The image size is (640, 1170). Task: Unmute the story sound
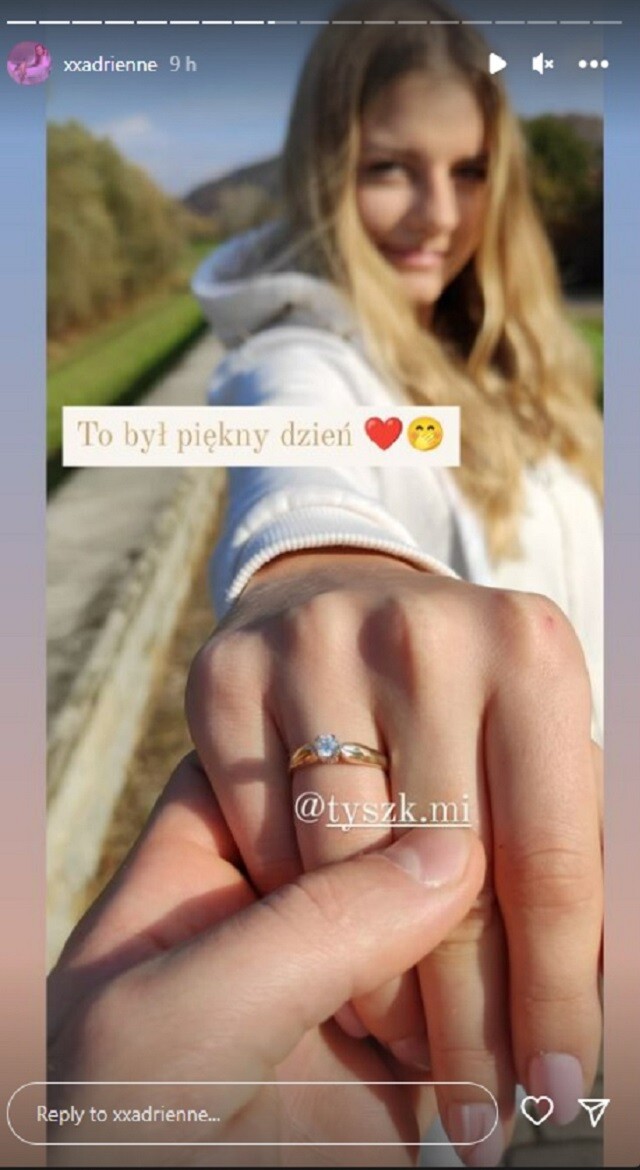click(543, 64)
